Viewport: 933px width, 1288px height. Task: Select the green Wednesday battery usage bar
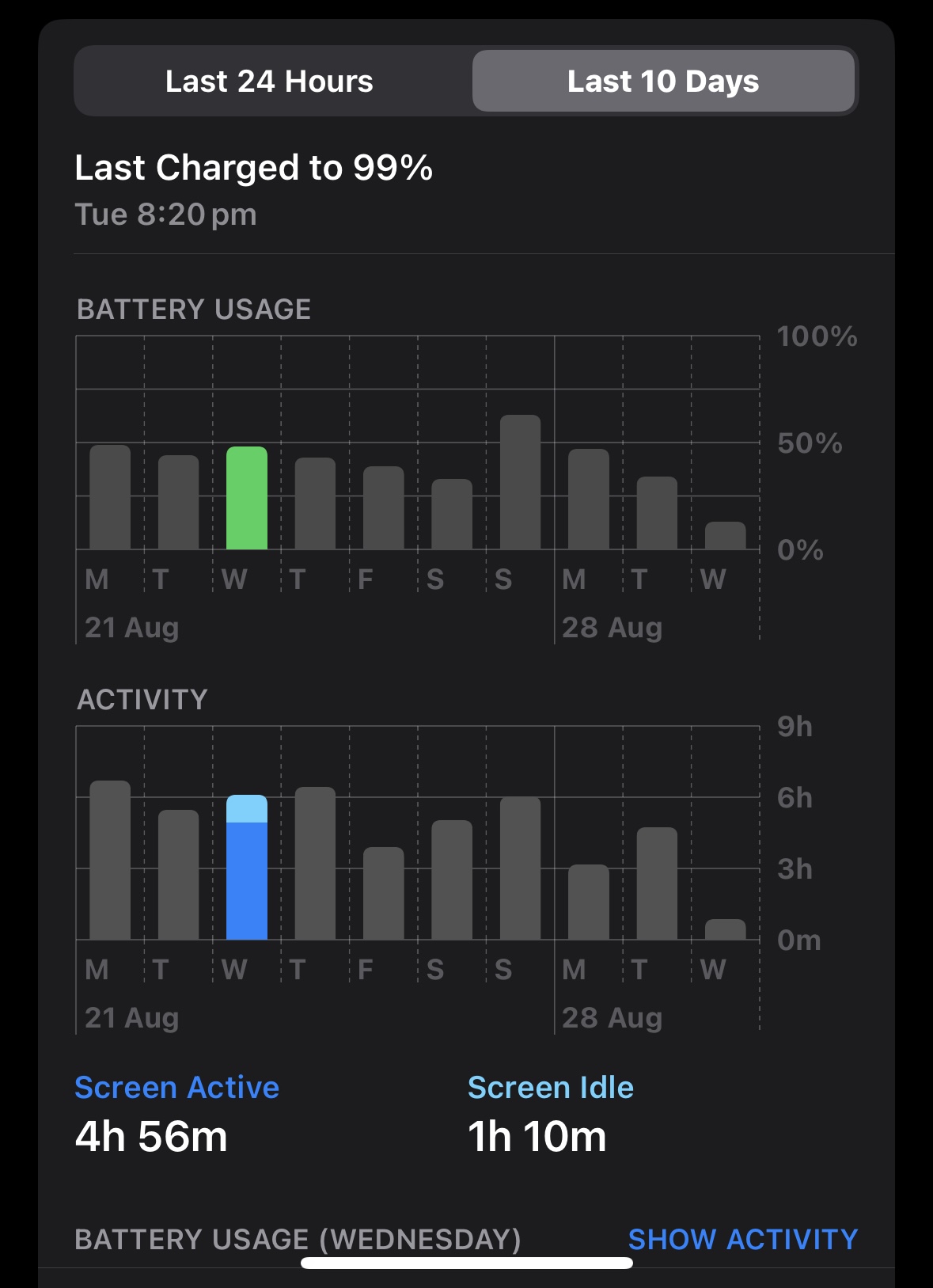click(x=247, y=498)
